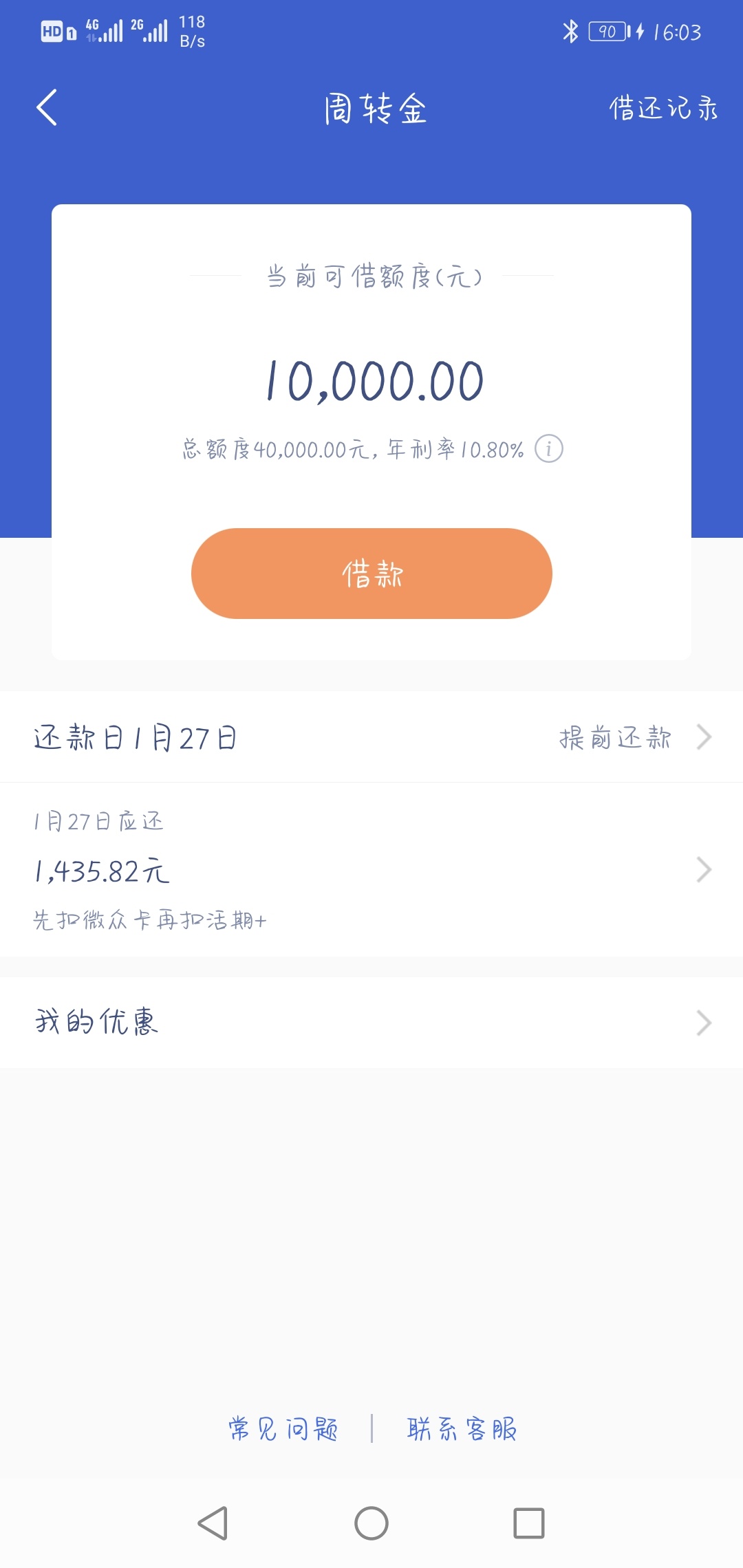Open 提前还款 early repayment
This screenshot has width=743, height=1568.
[x=634, y=737]
